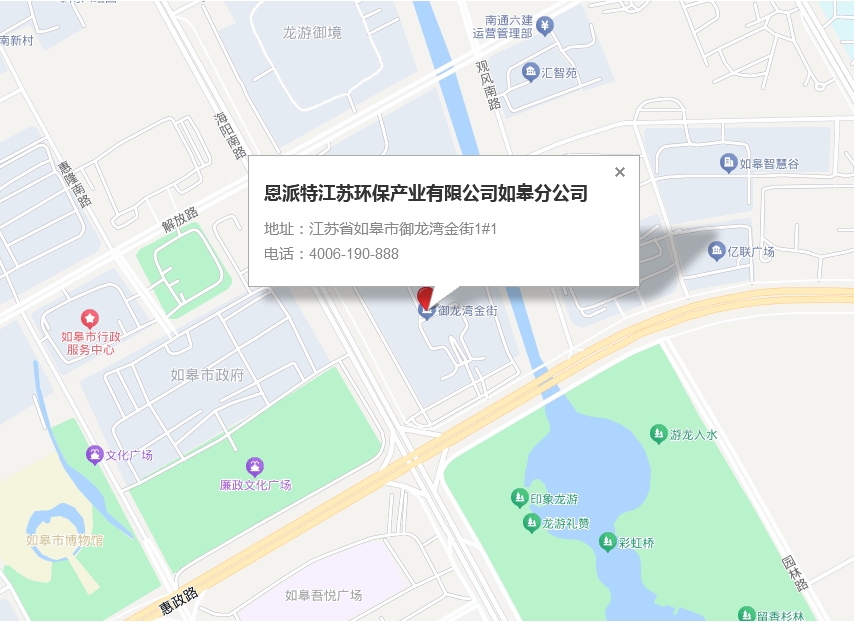Open the 亿联广场 point of interest
Image resolution: width=854 pixels, height=622 pixels.
716,251
